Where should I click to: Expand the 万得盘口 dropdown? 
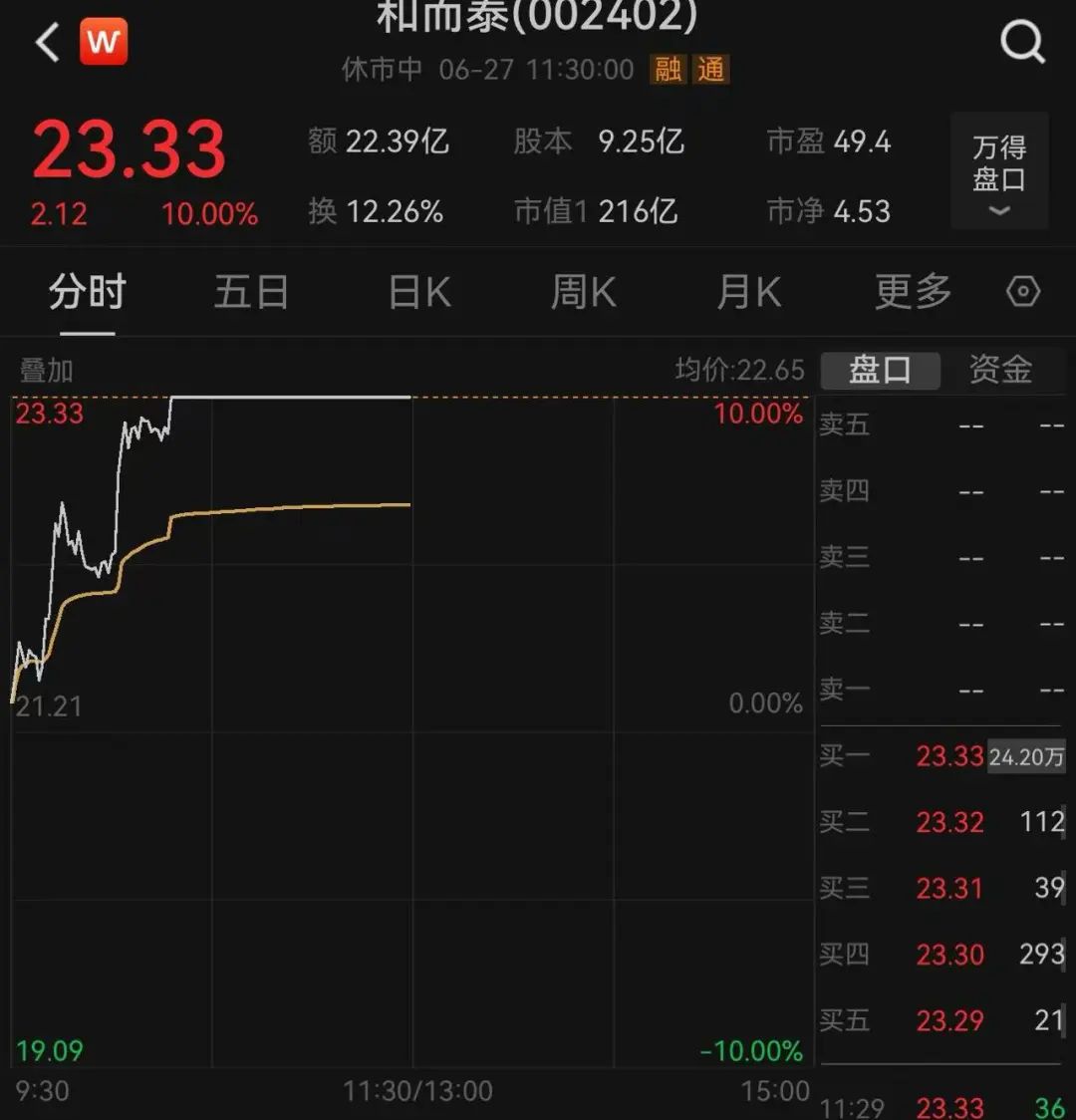(x=998, y=172)
